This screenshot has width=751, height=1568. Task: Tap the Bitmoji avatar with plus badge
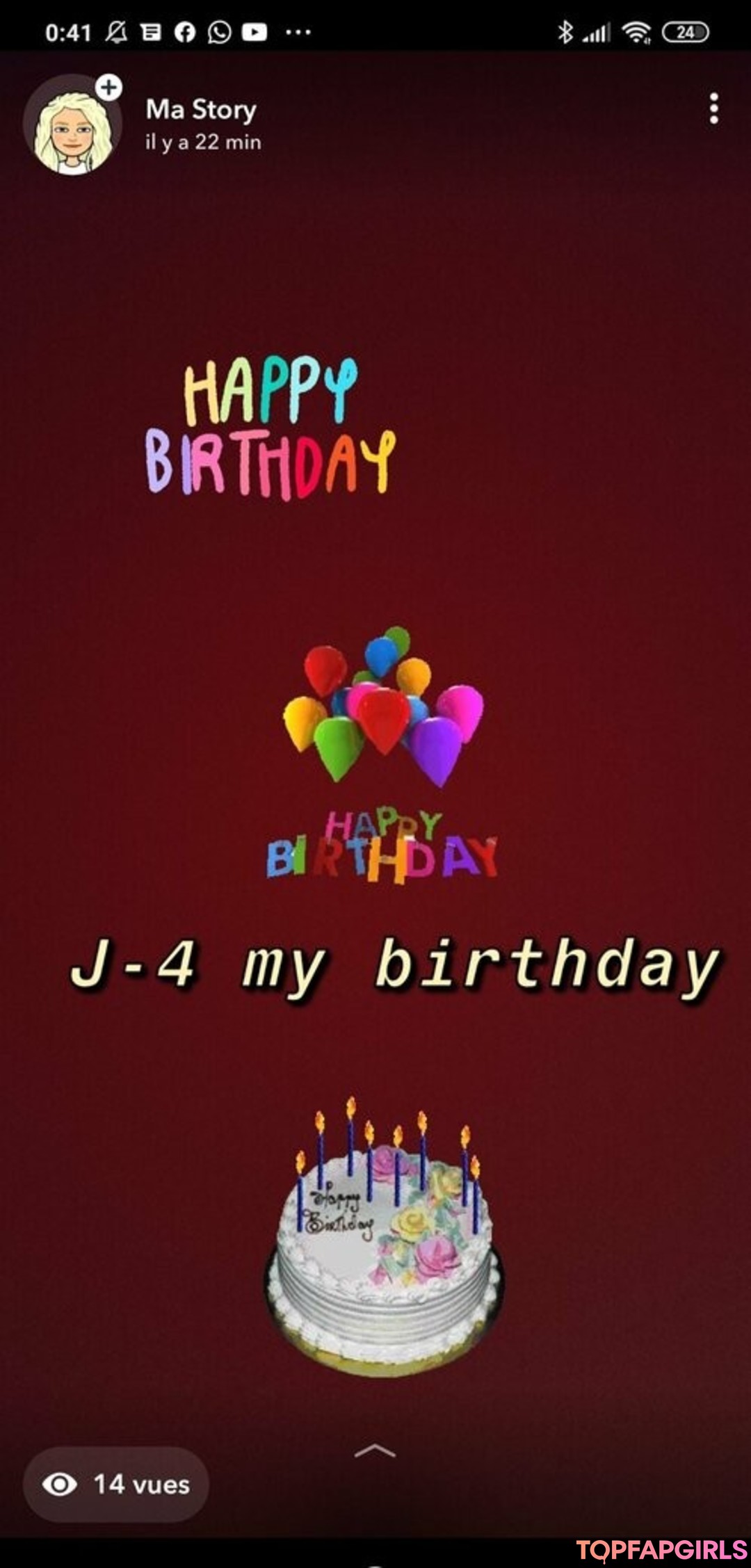tap(72, 126)
